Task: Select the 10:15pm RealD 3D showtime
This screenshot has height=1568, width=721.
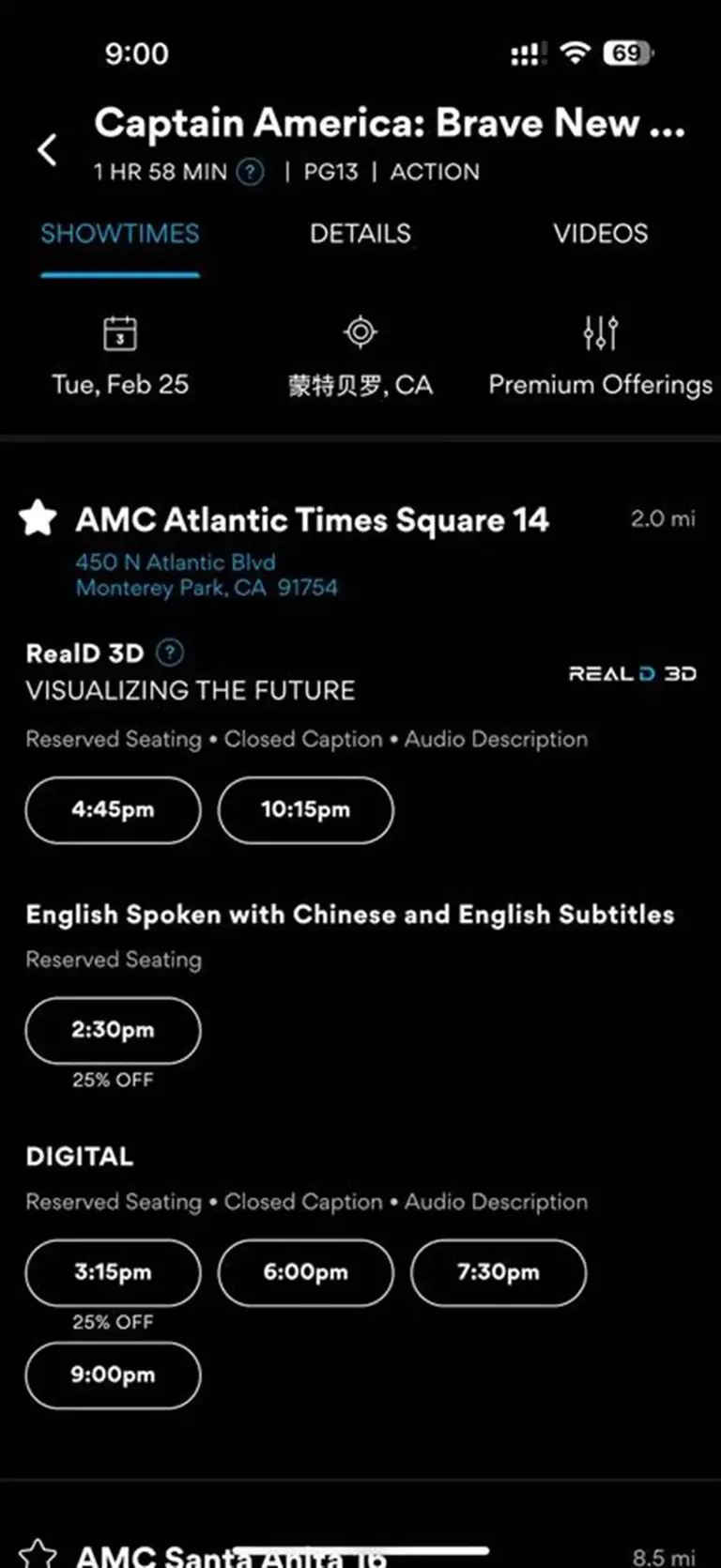Action: [305, 809]
